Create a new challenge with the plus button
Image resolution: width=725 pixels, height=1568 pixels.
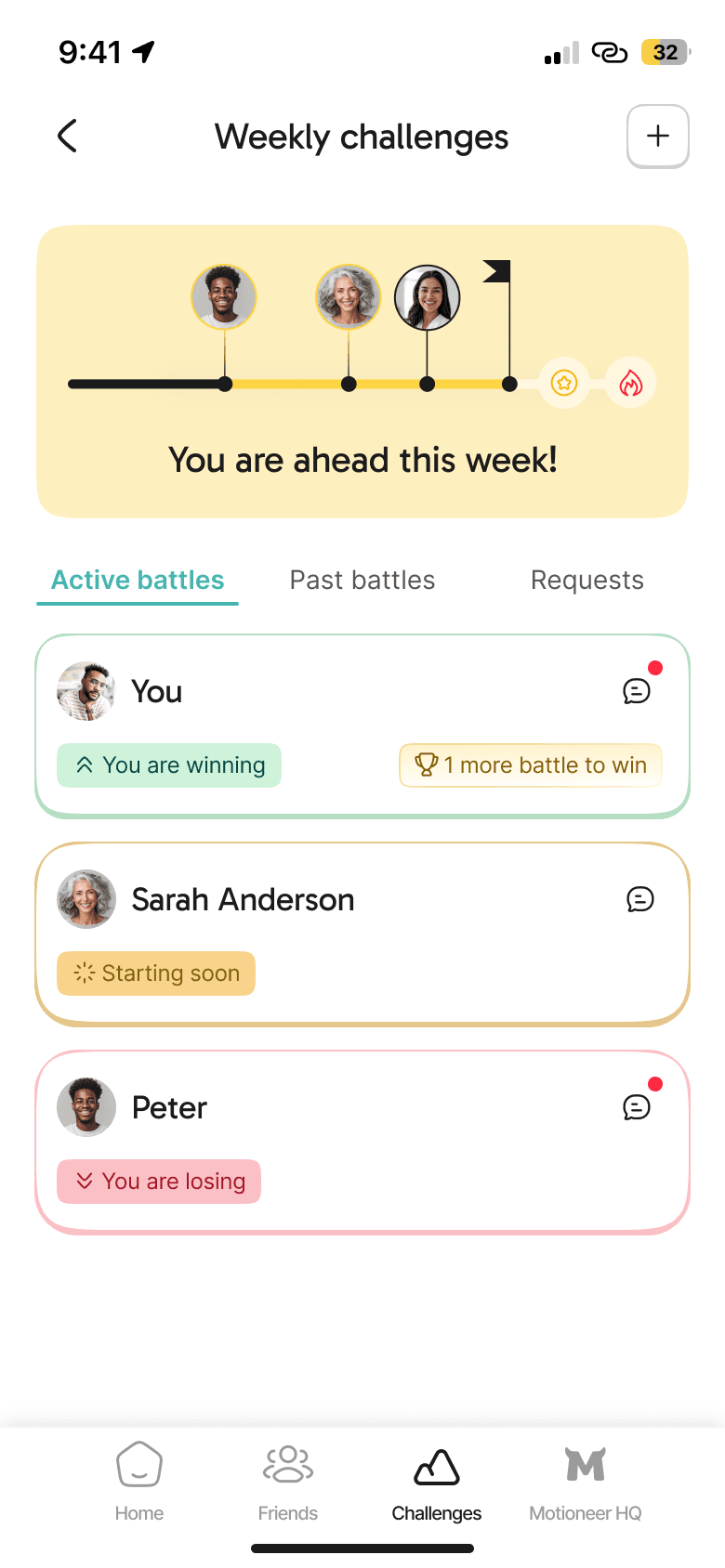pos(657,136)
